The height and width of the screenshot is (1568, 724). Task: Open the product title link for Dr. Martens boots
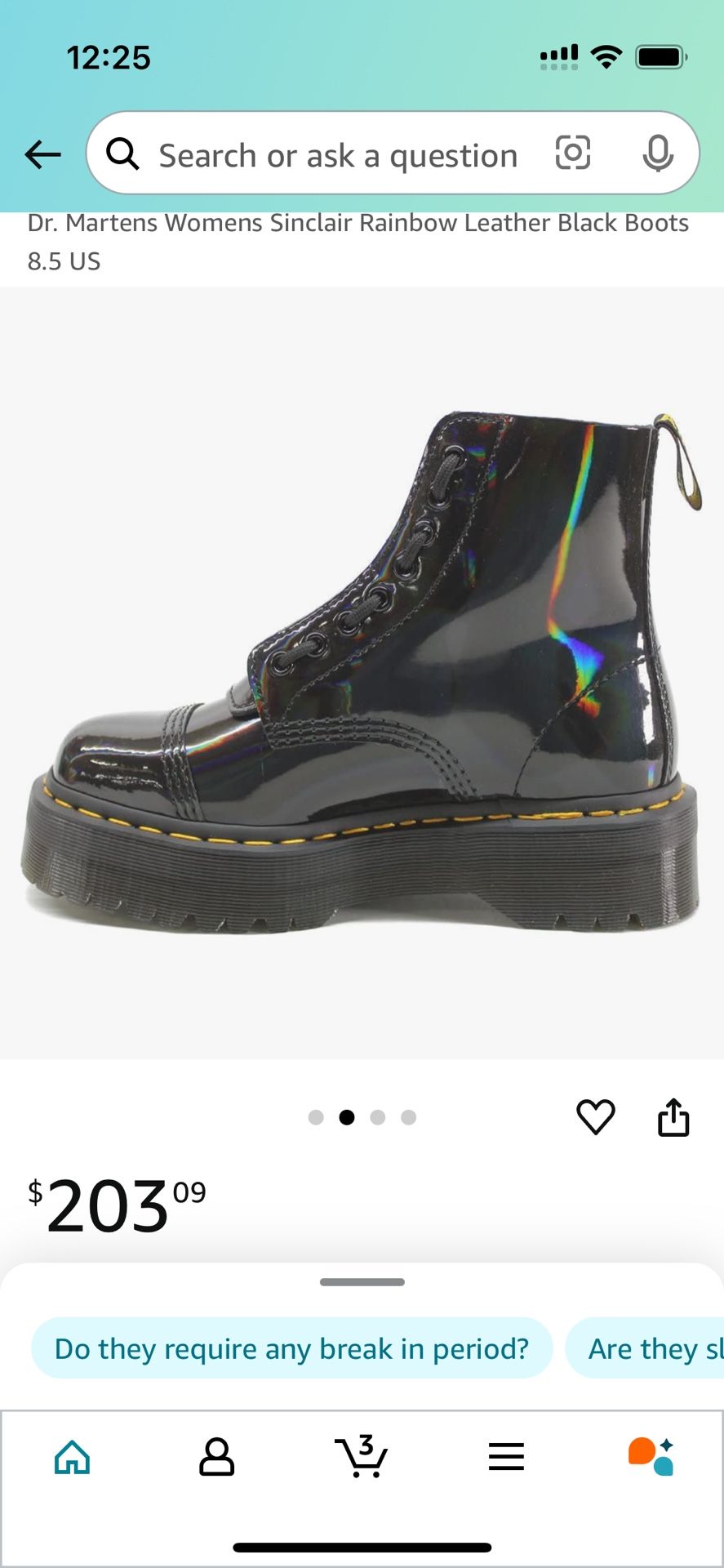359,241
